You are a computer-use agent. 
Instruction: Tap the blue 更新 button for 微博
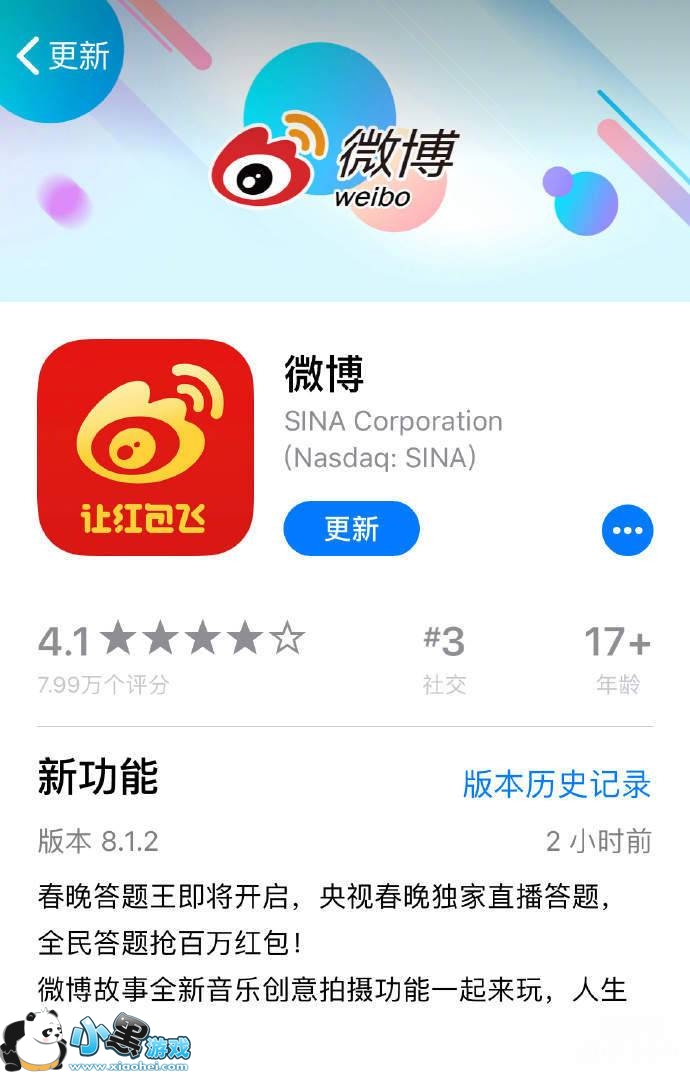[x=351, y=528]
